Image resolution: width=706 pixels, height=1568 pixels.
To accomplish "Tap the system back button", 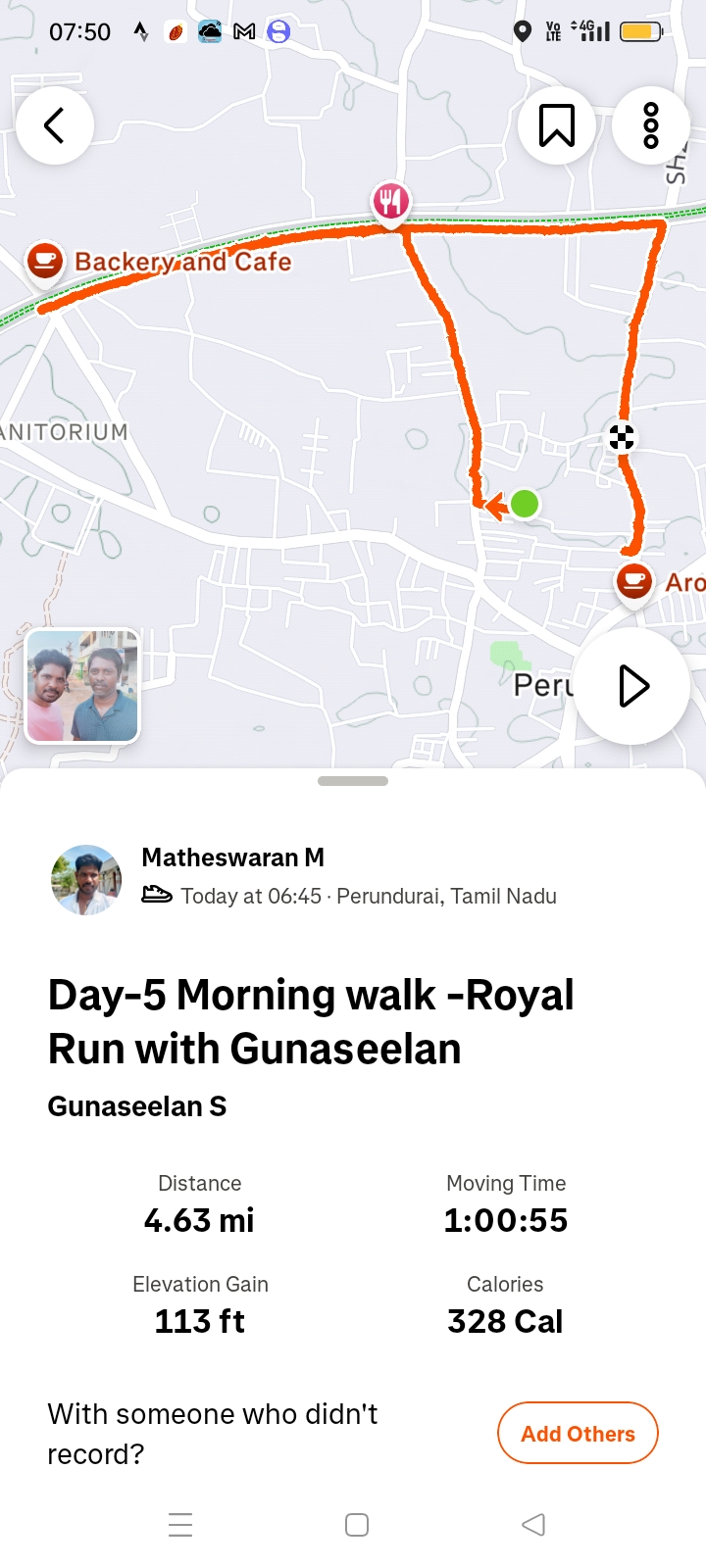I will 533,1525.
